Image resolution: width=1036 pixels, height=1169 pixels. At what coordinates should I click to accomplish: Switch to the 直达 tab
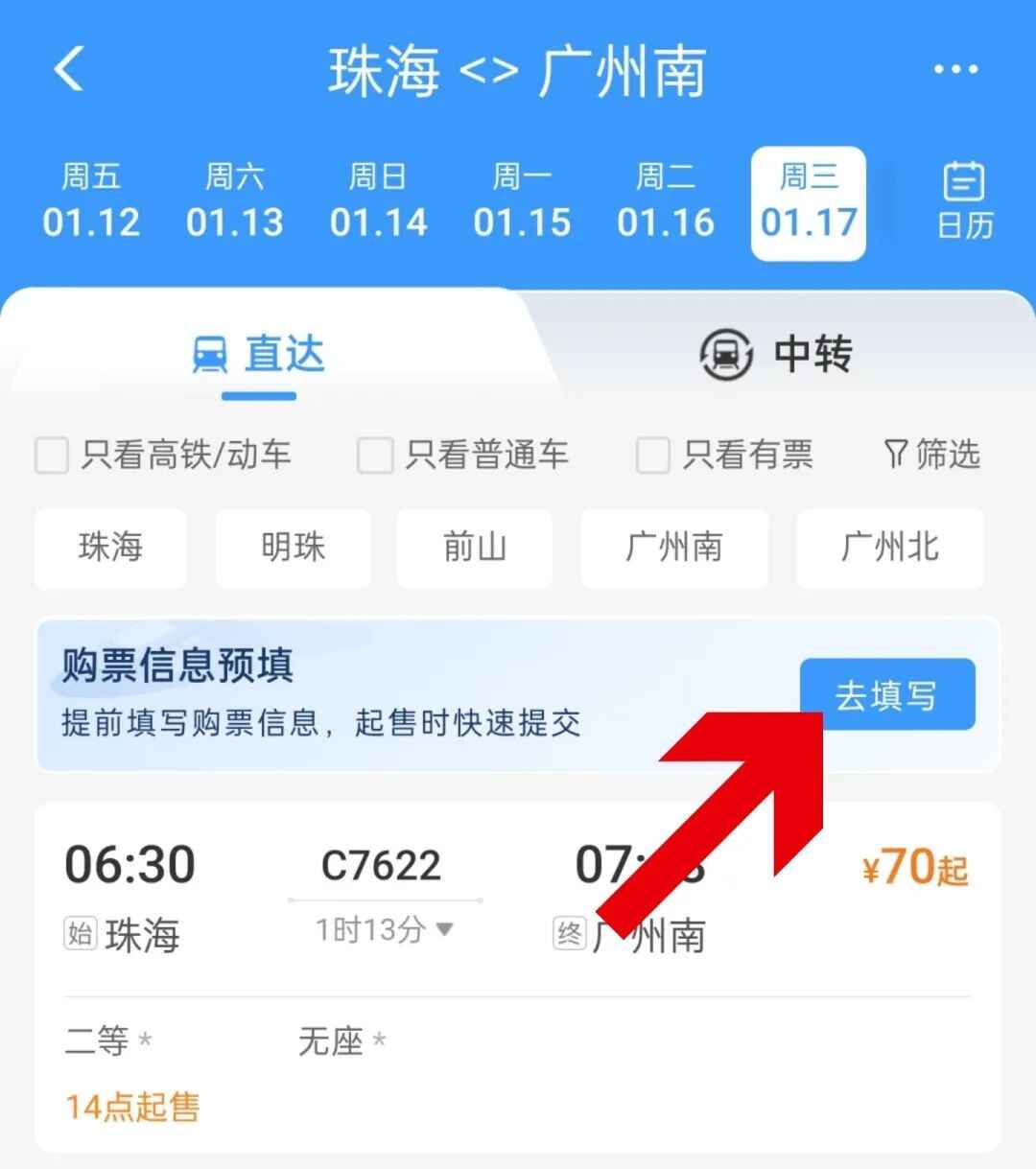pos(259,355)
